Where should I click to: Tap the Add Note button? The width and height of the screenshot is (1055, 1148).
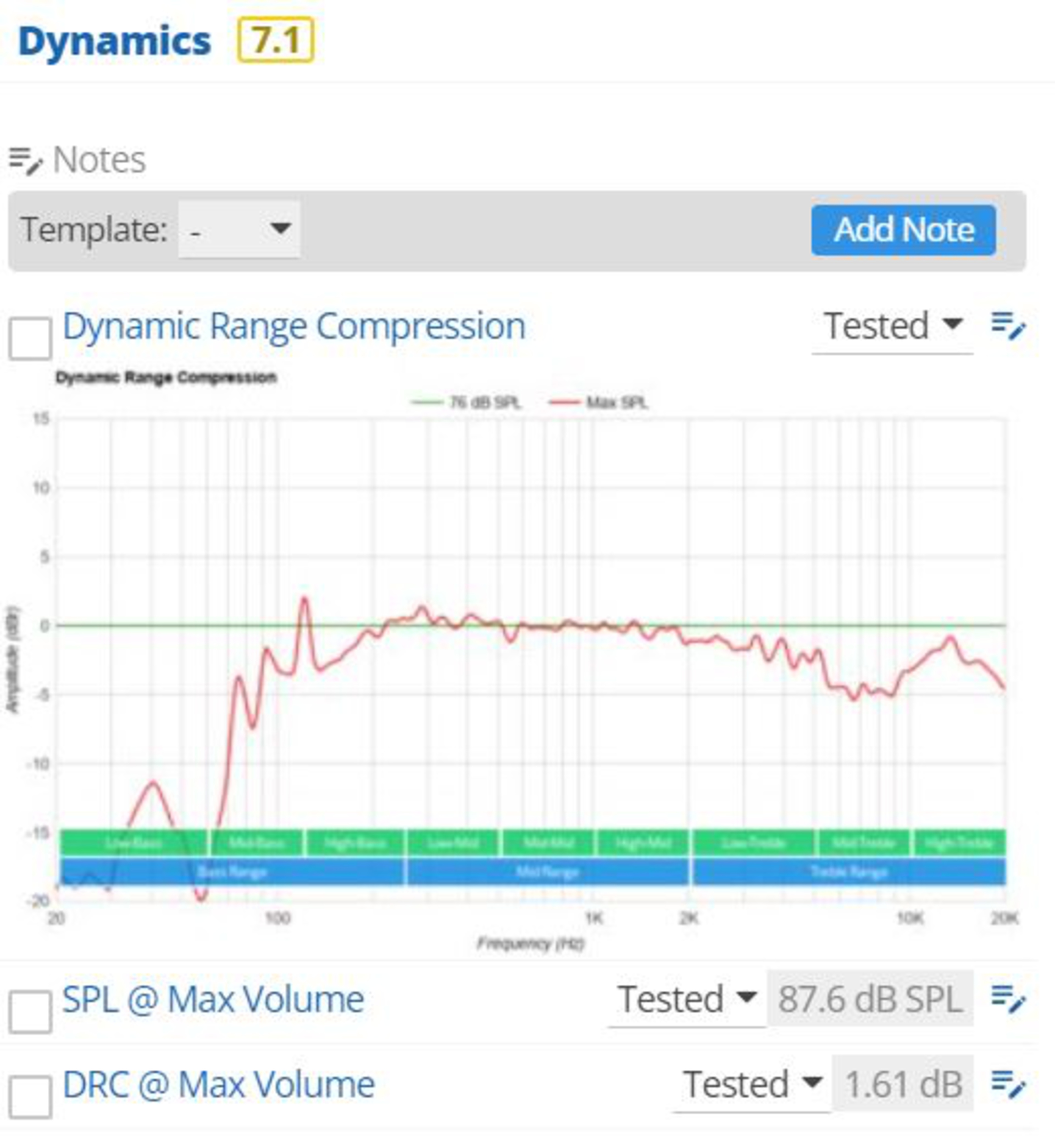(903, 230)
